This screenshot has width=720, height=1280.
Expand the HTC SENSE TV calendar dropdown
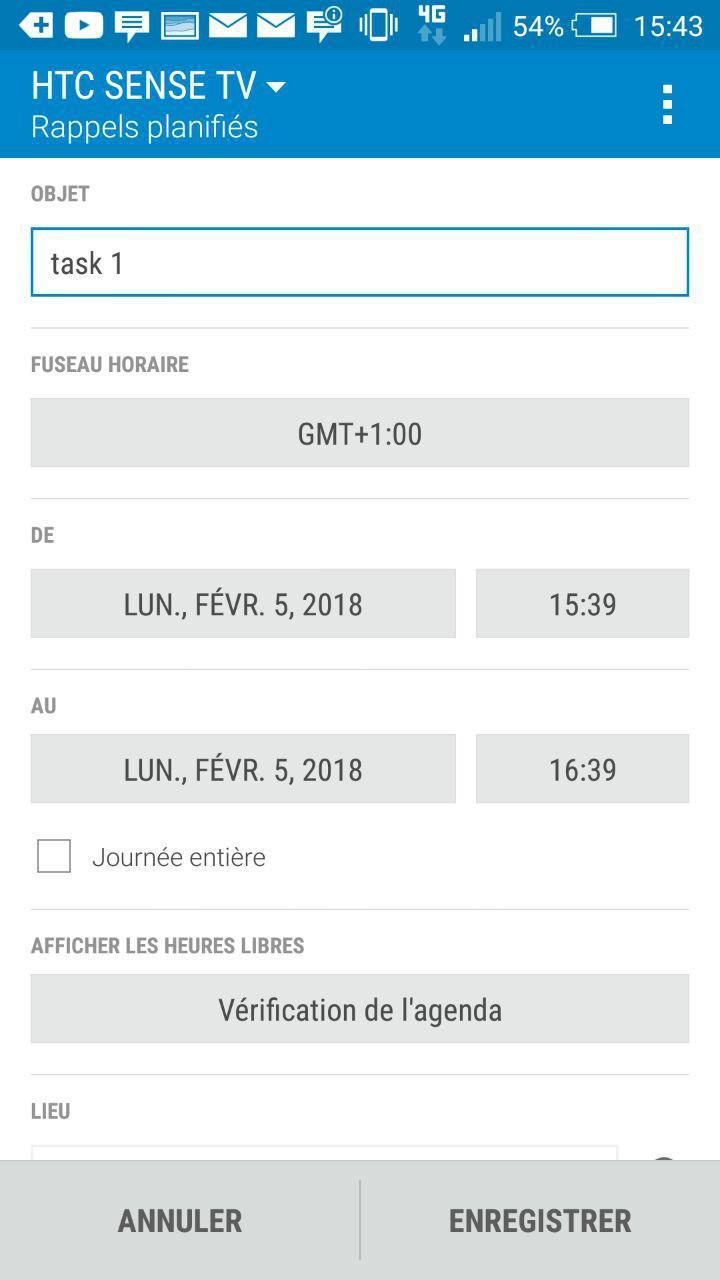pos(160,87)
